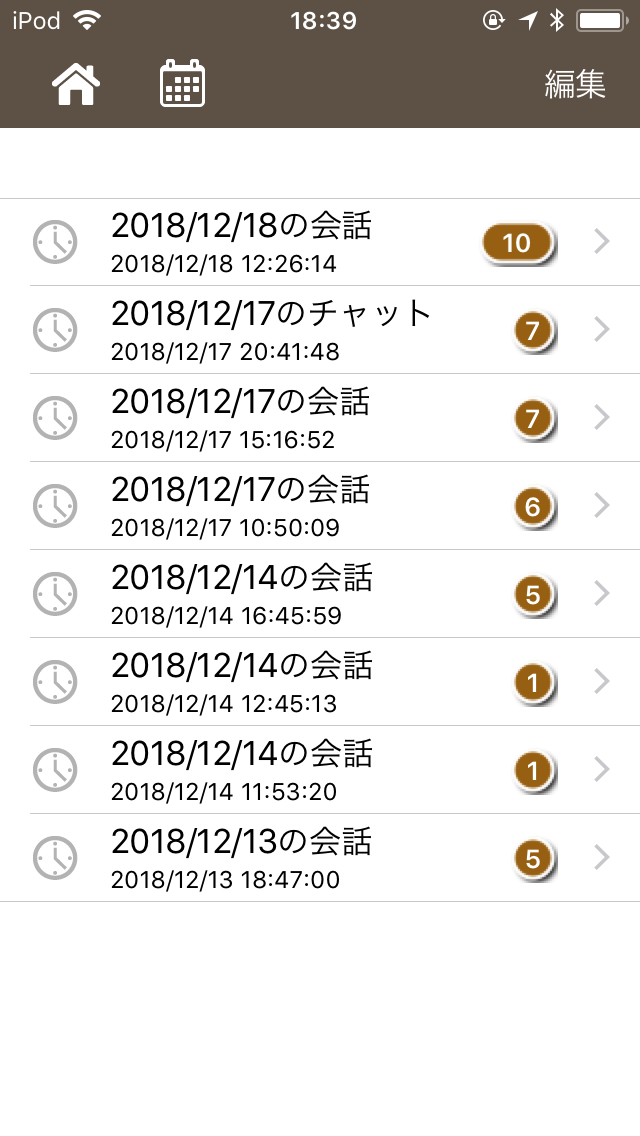Open the conversation from 2018/12/14 16:45:59

tap(320, 594)
